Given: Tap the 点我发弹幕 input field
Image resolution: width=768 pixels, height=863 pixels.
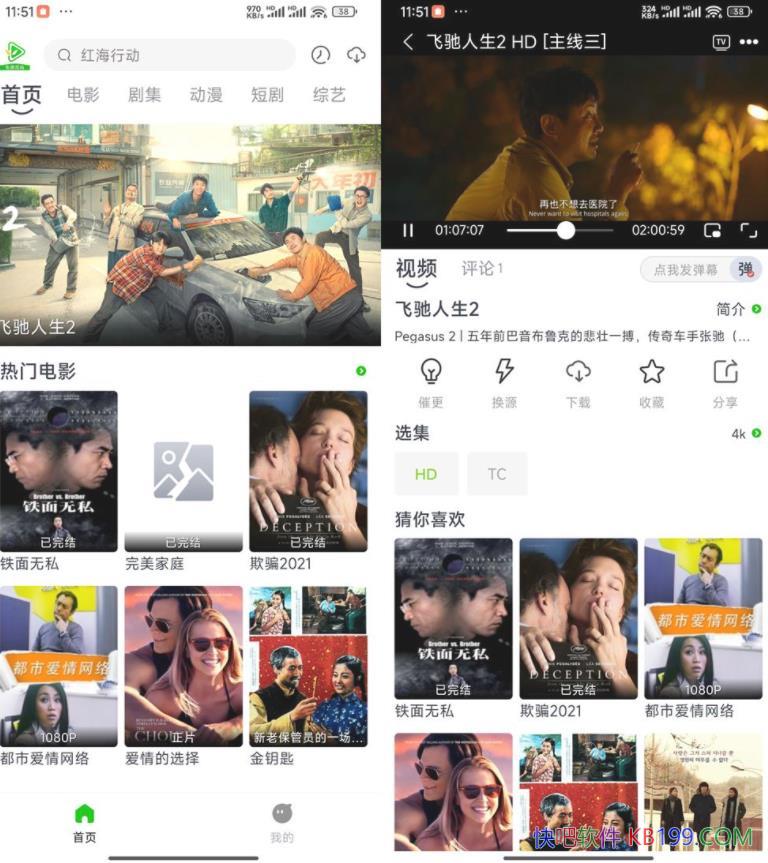Looking at the screenshot, I should [686, 269].
